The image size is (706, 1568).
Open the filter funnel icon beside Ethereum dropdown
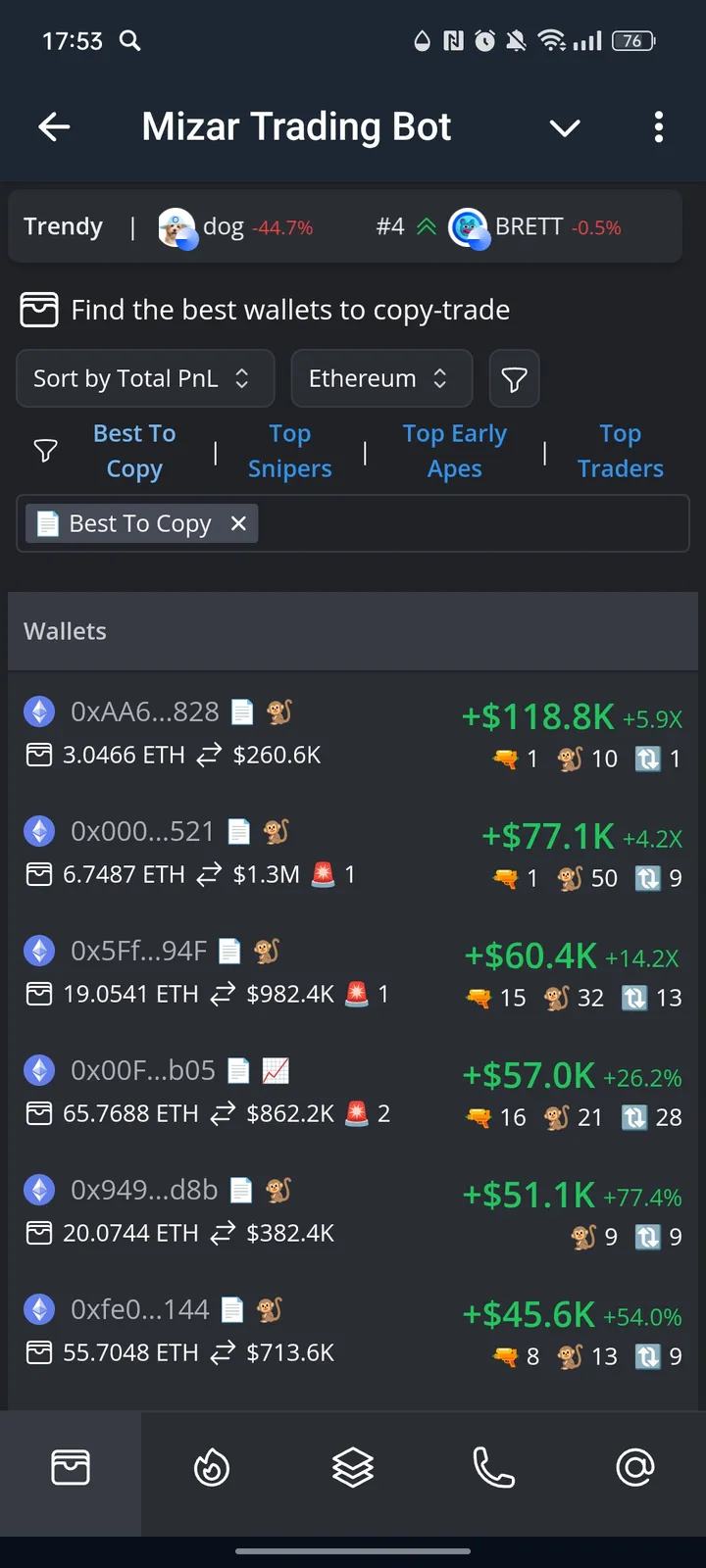click(x=514, y=378)
